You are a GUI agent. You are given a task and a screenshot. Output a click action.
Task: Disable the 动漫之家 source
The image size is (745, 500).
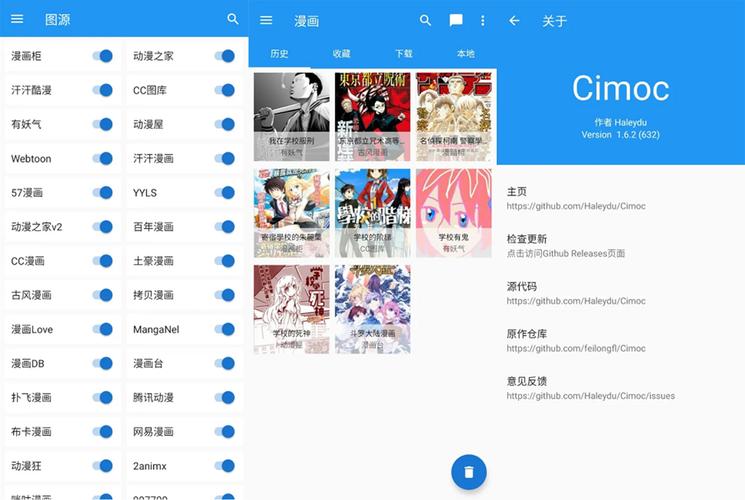[224, 56]
